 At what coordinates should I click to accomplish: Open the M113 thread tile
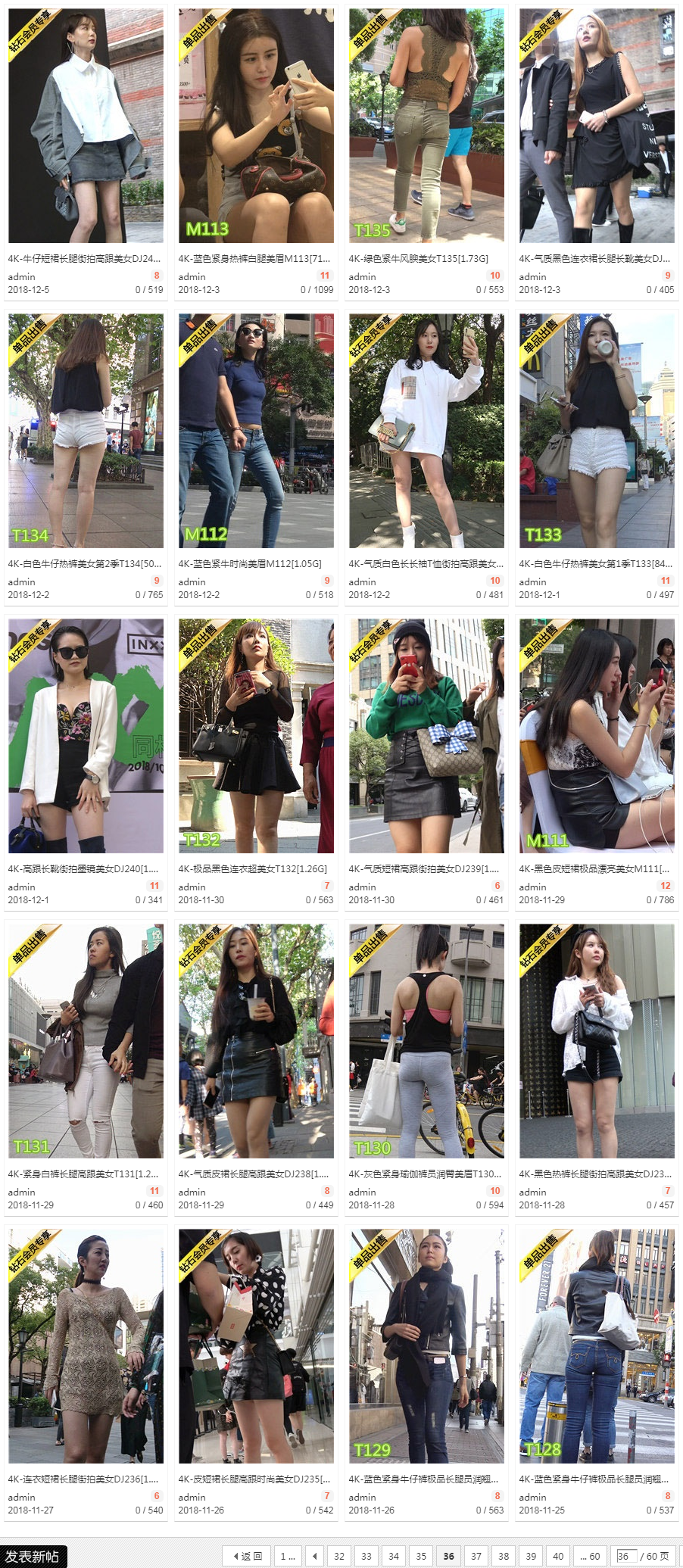256,126
